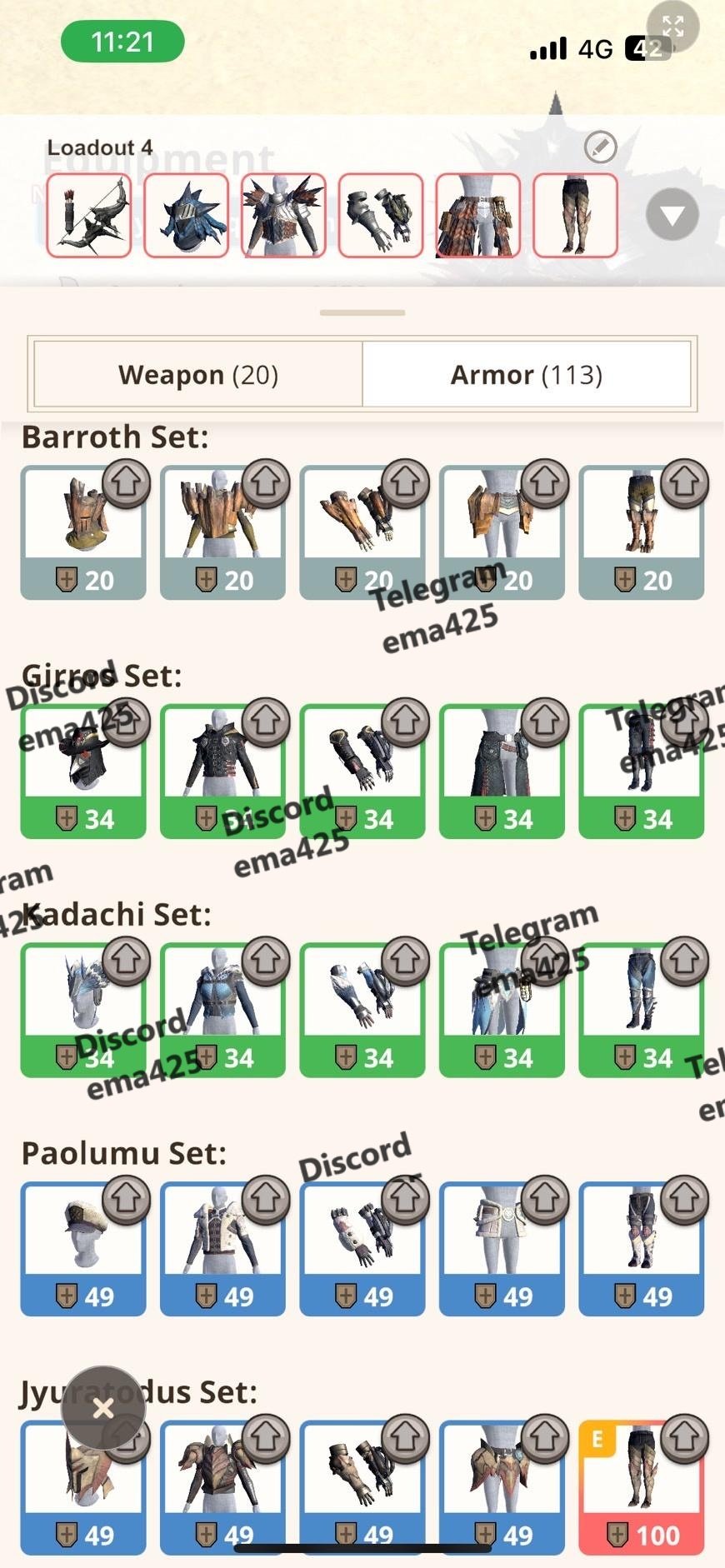
Task: Upgrade the Barroth Set chest armor
Action: pyautogui.click(x=266, y=482)
